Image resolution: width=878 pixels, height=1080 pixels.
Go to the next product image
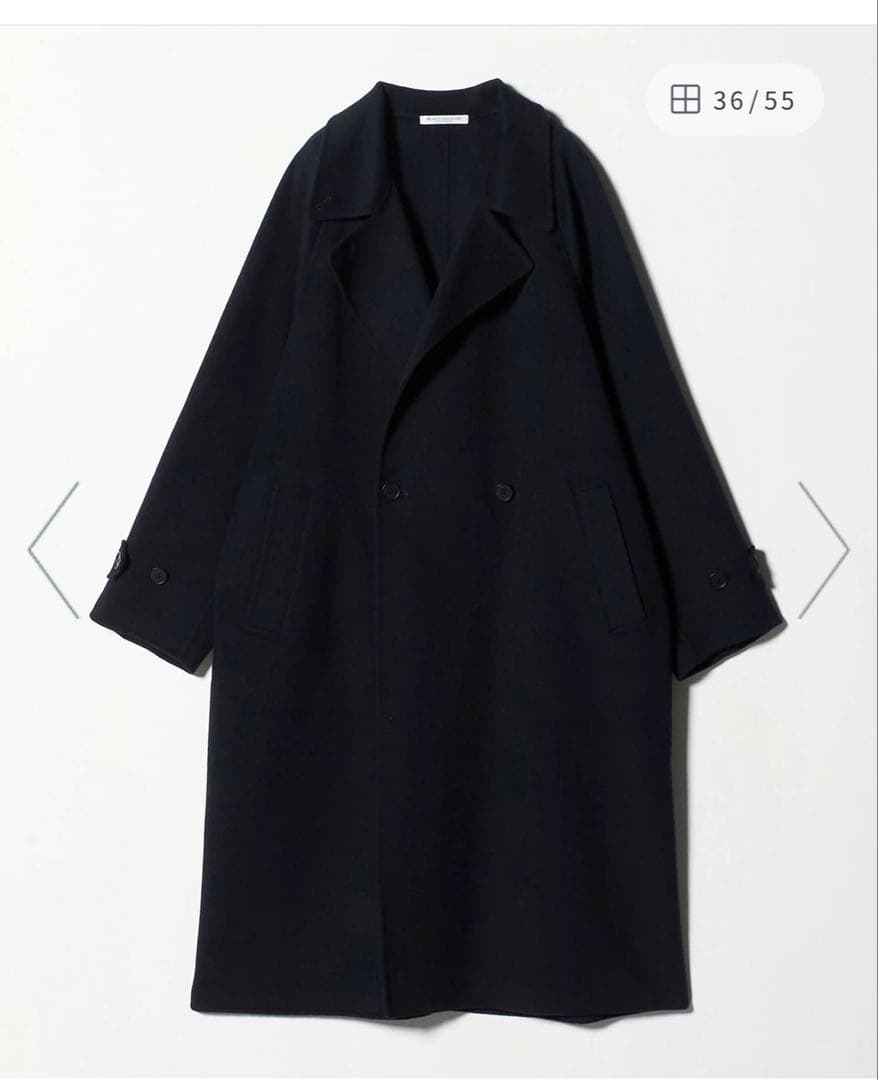pos(824,550)
